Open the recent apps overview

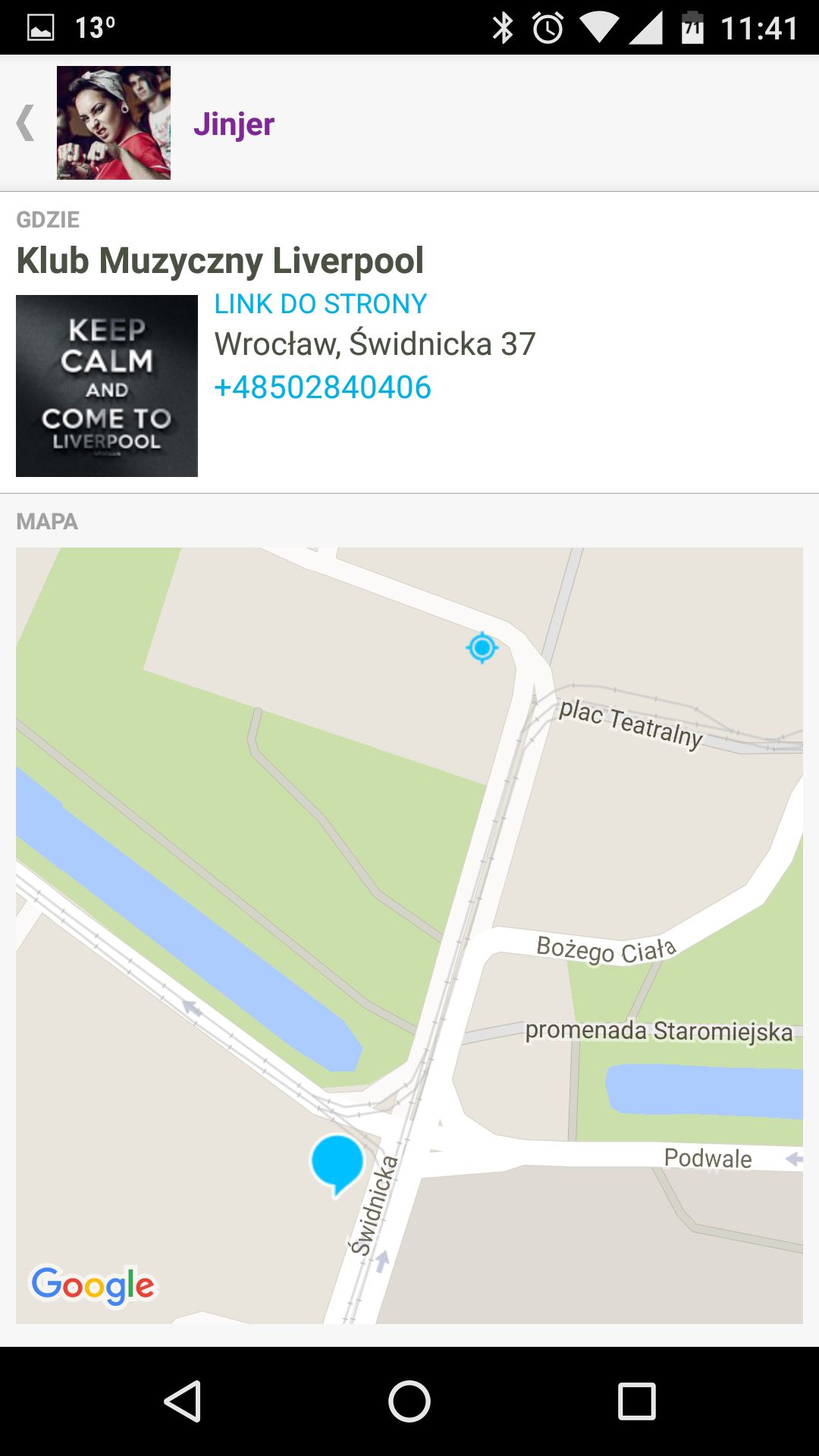[x=637, y=1401]
